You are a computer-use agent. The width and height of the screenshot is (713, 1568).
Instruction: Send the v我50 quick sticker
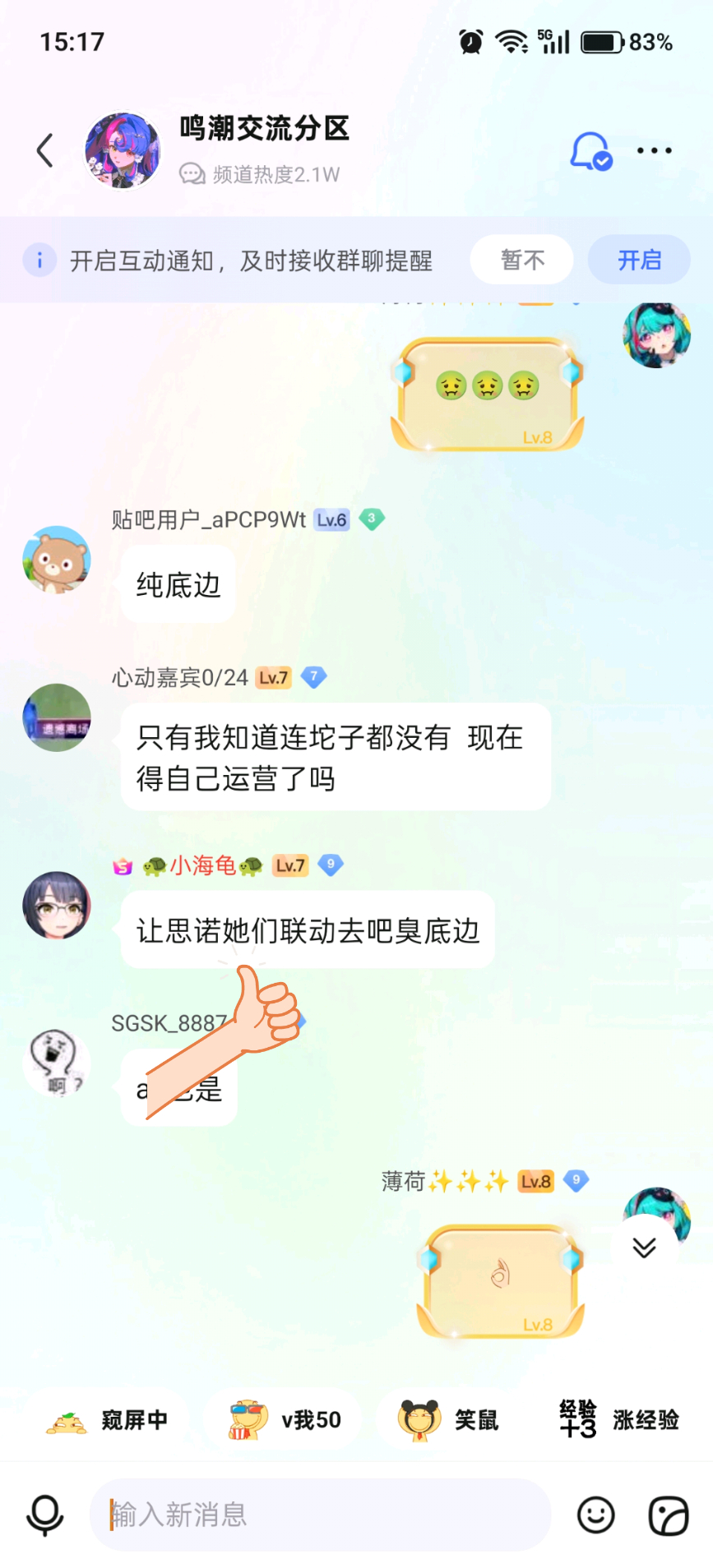tap(284, 1420)
